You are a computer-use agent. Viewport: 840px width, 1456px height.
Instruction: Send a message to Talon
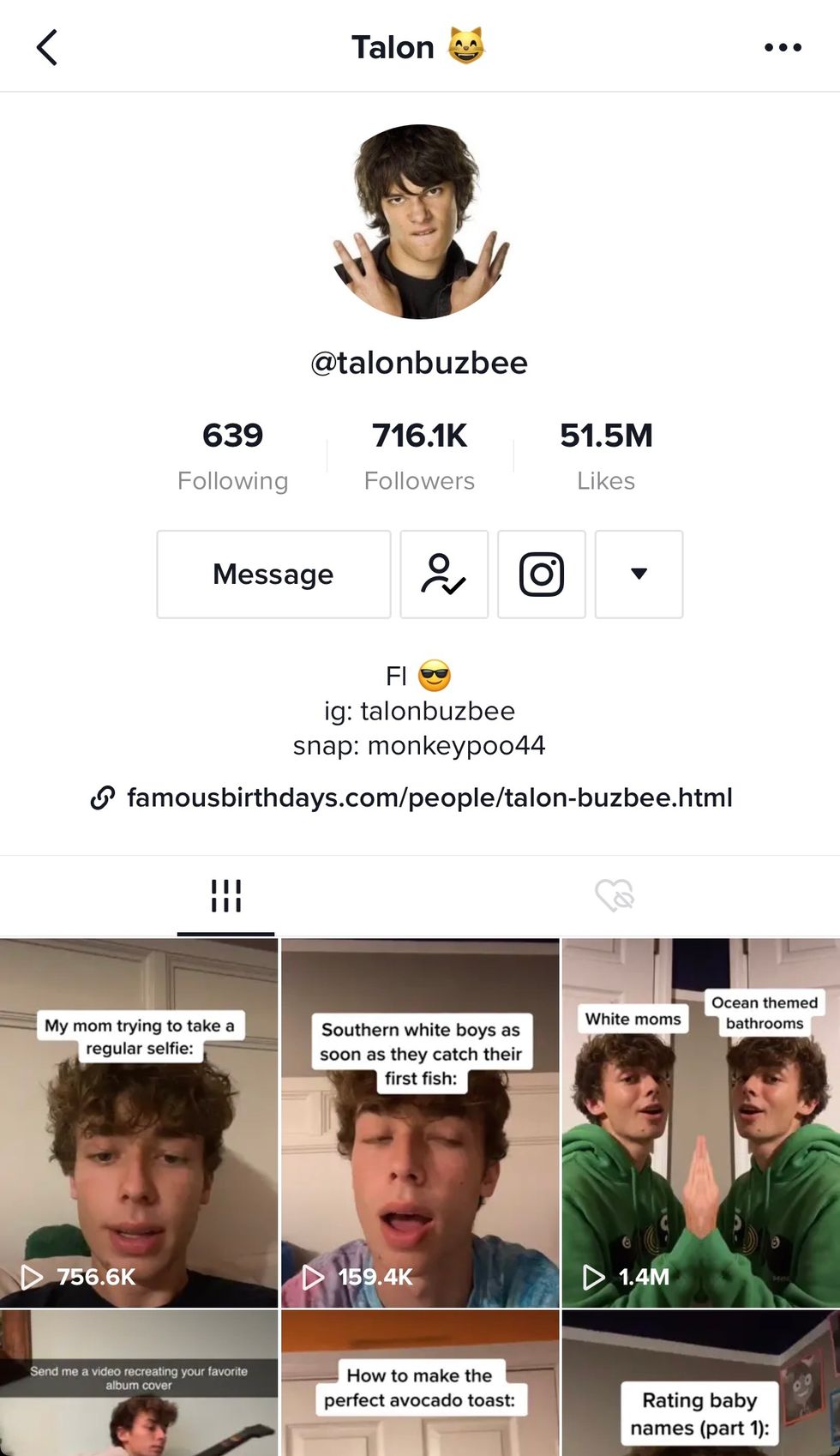[x=273, y=575]
